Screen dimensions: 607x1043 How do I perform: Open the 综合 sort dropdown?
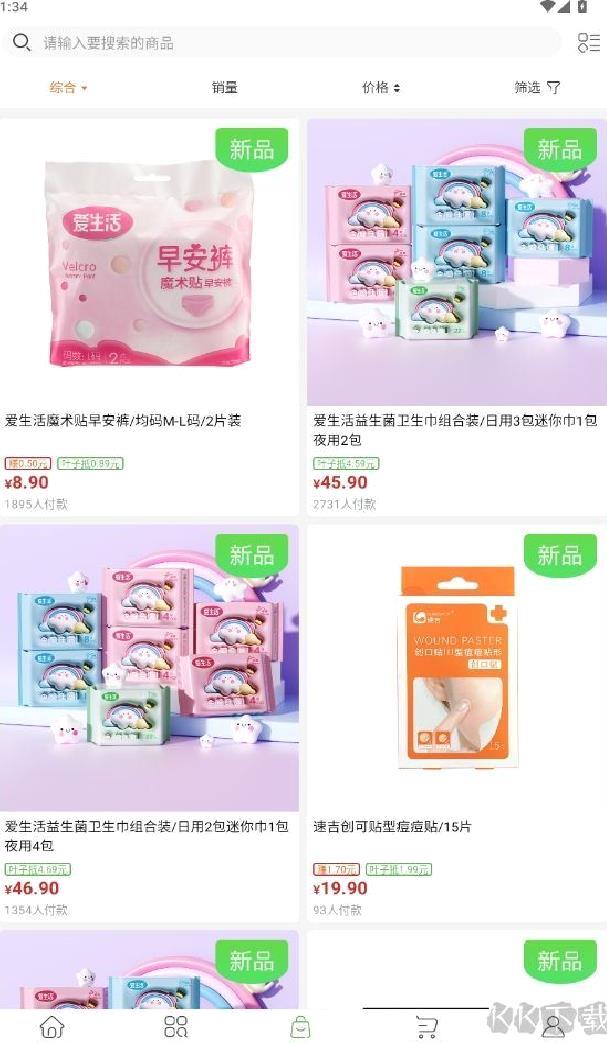click(69, 88)
